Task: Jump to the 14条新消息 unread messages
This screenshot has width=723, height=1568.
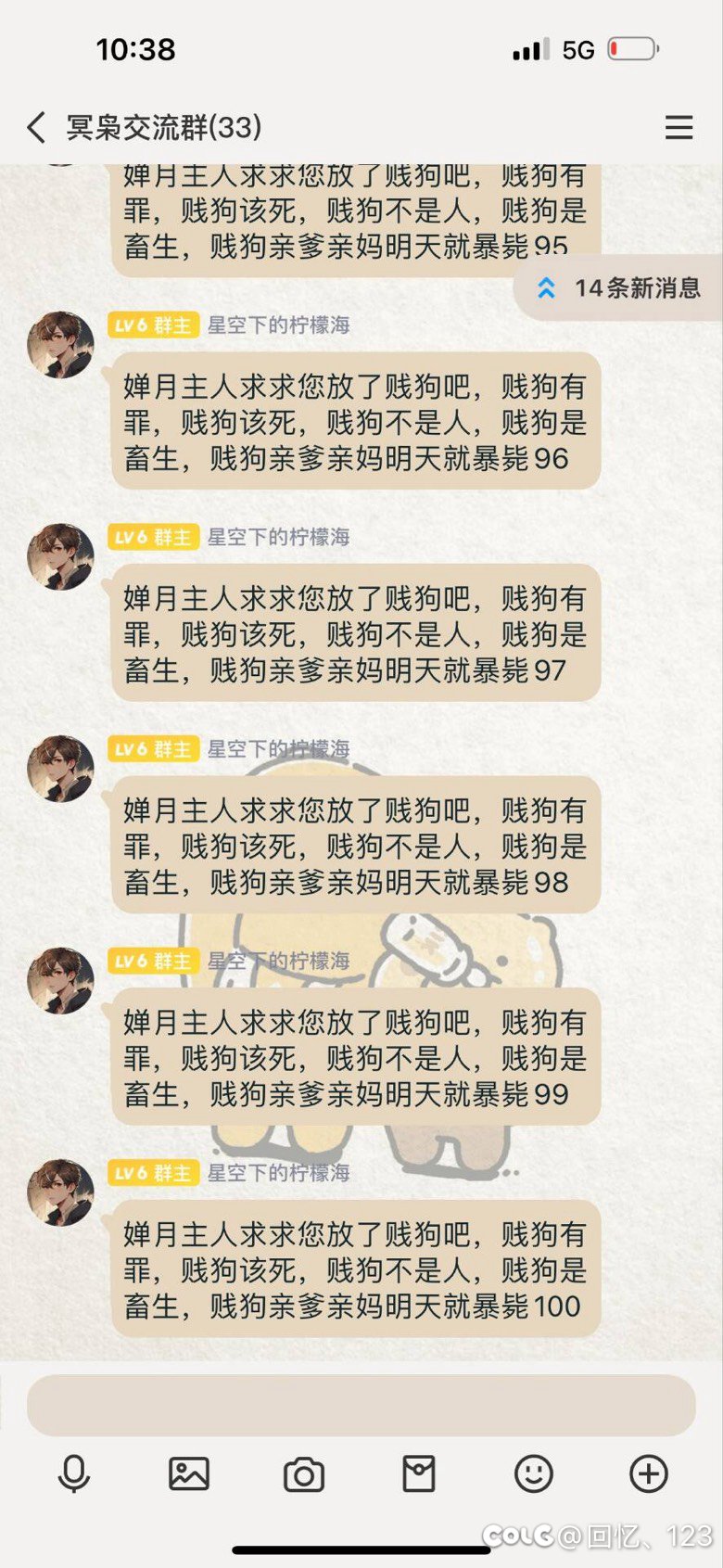Action: coord(619,288)
